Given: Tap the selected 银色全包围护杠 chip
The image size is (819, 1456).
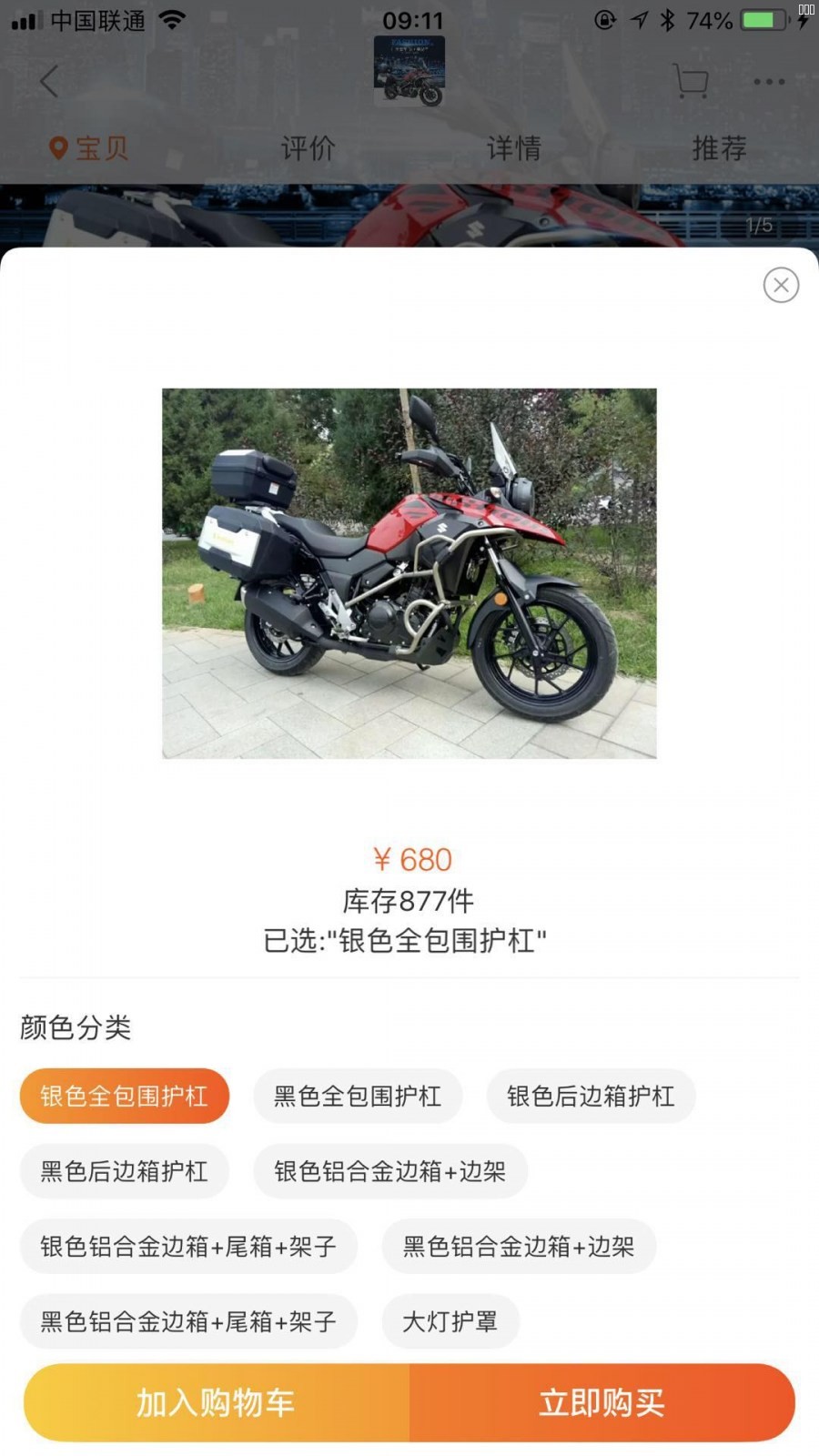Looking at the screenshot, I should [x=124, y=1096].
